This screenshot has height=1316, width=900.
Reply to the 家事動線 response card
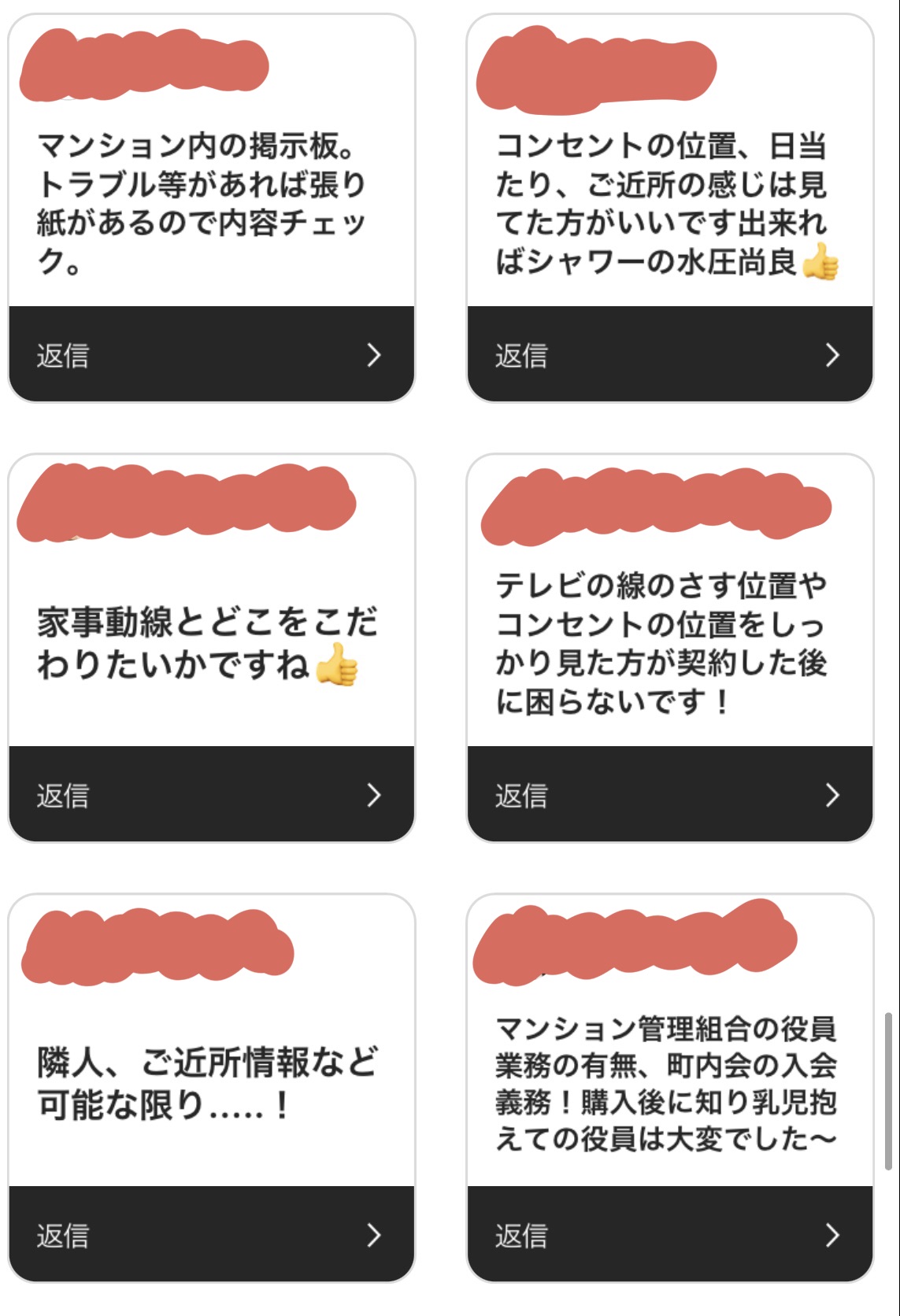(x=211, y=795)
